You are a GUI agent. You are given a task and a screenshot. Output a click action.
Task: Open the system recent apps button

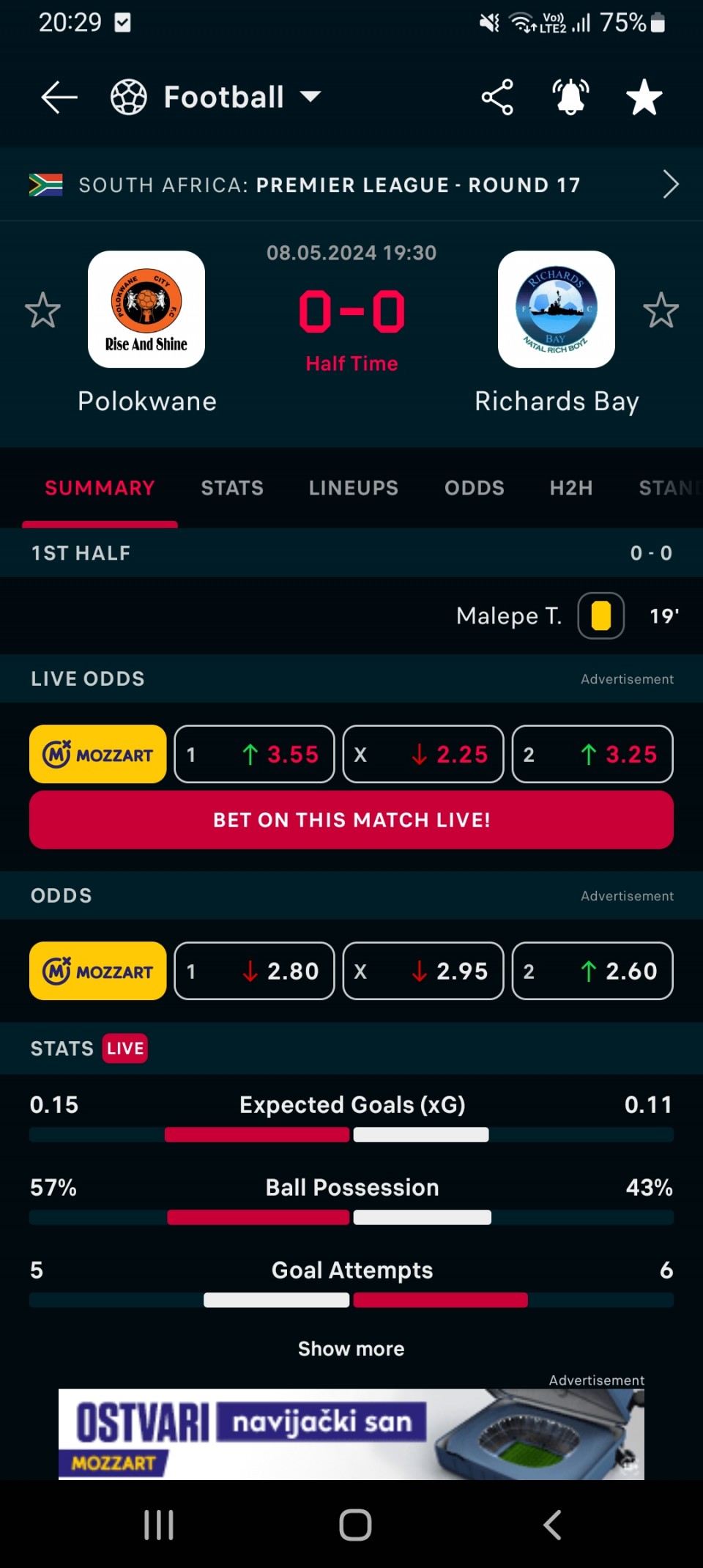pos(159,1525)
